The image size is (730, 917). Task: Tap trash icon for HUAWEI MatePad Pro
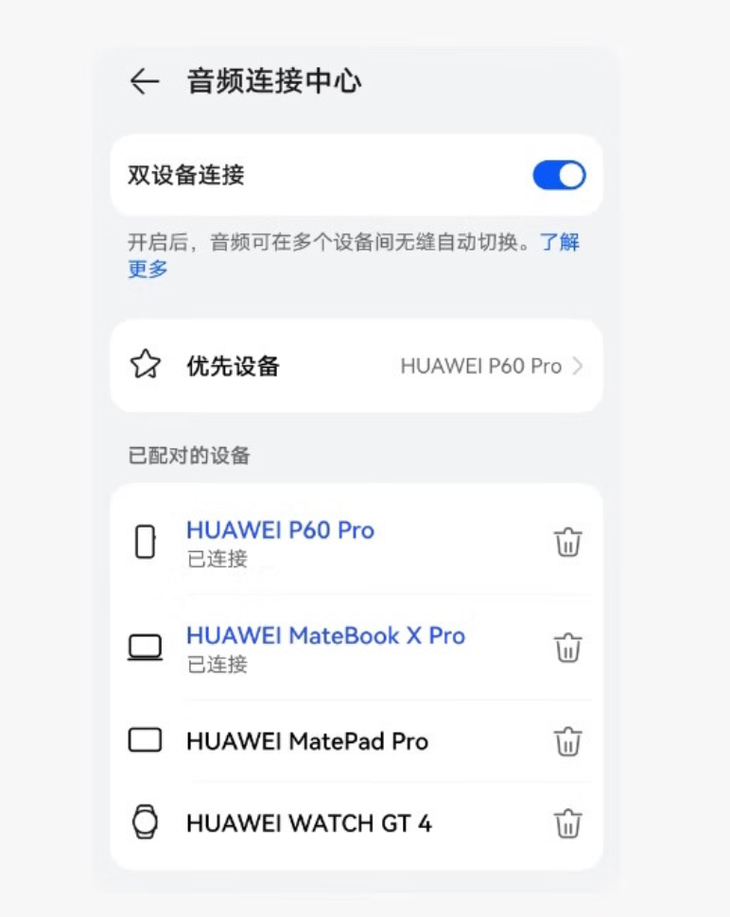pos(568,741)
